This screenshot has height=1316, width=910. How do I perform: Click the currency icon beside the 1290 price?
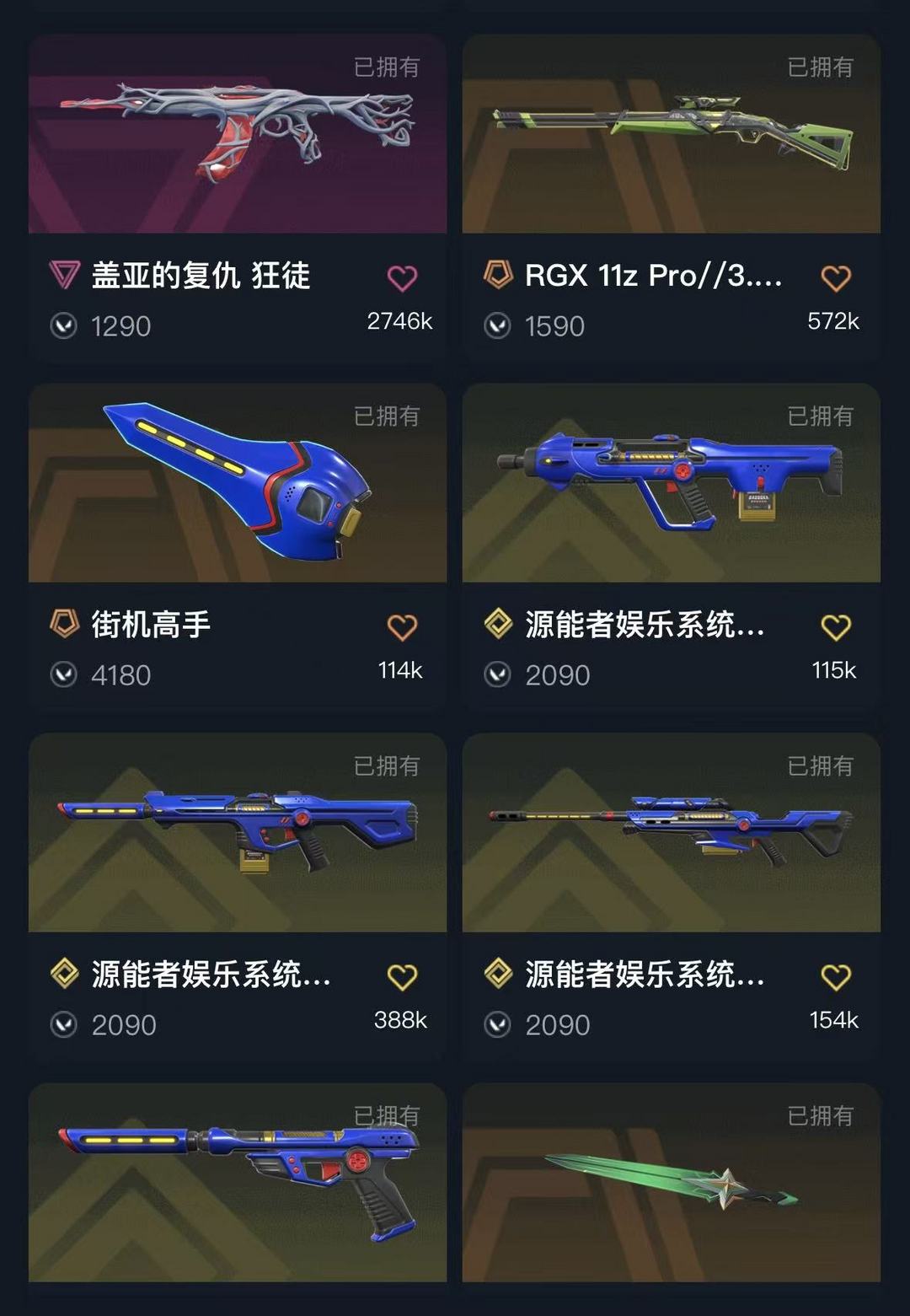click(61, 326)
